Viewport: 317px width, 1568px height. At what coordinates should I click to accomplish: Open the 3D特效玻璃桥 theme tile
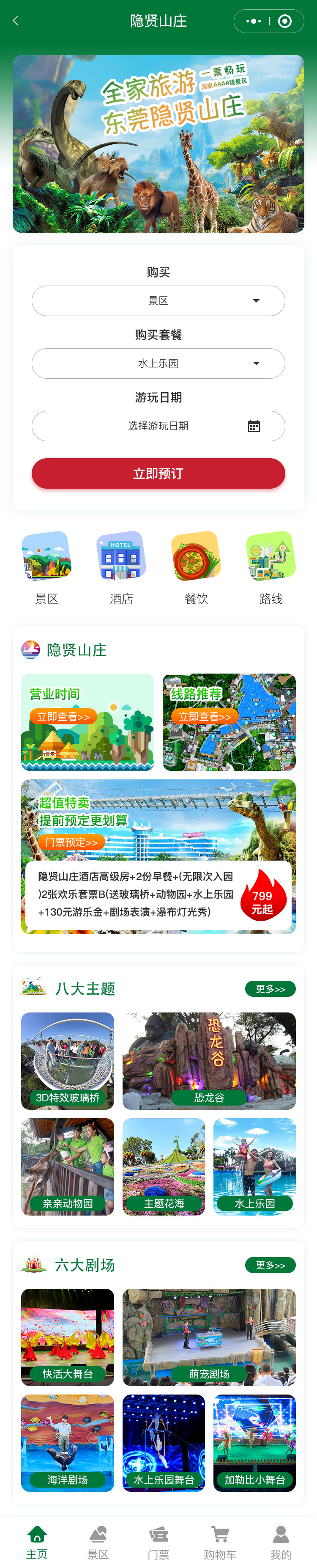click(x=68, y=1060)
